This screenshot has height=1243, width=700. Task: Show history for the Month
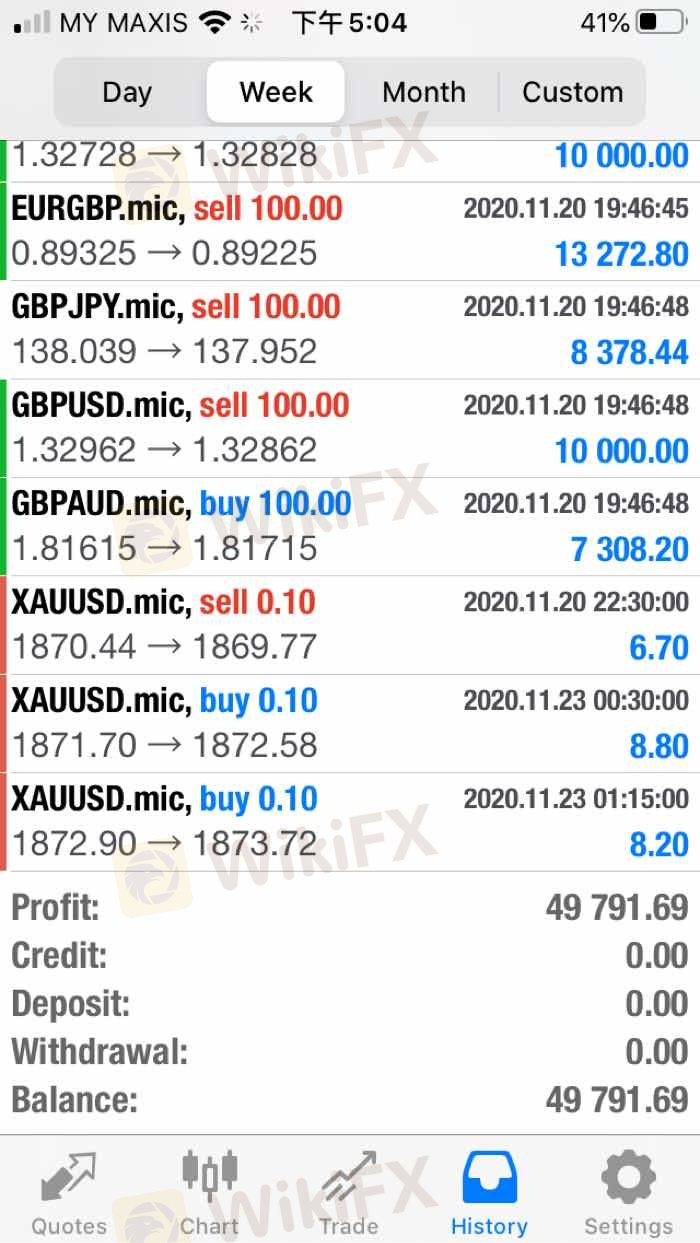424,92
